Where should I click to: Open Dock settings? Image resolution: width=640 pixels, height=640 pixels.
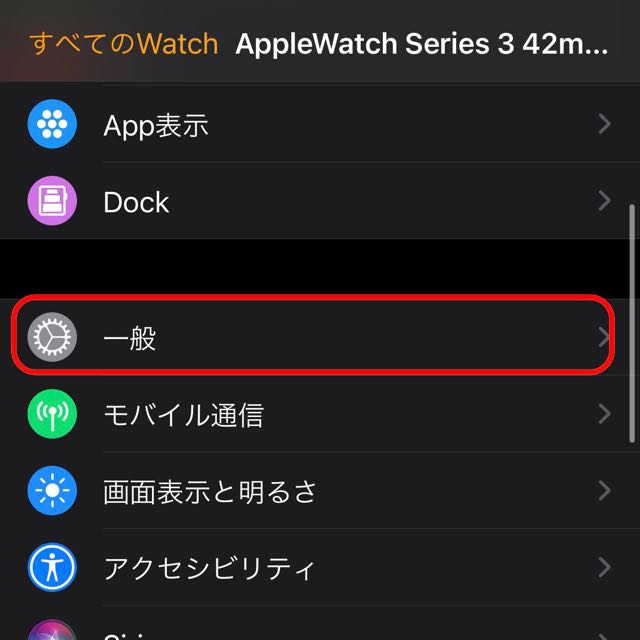320,201
